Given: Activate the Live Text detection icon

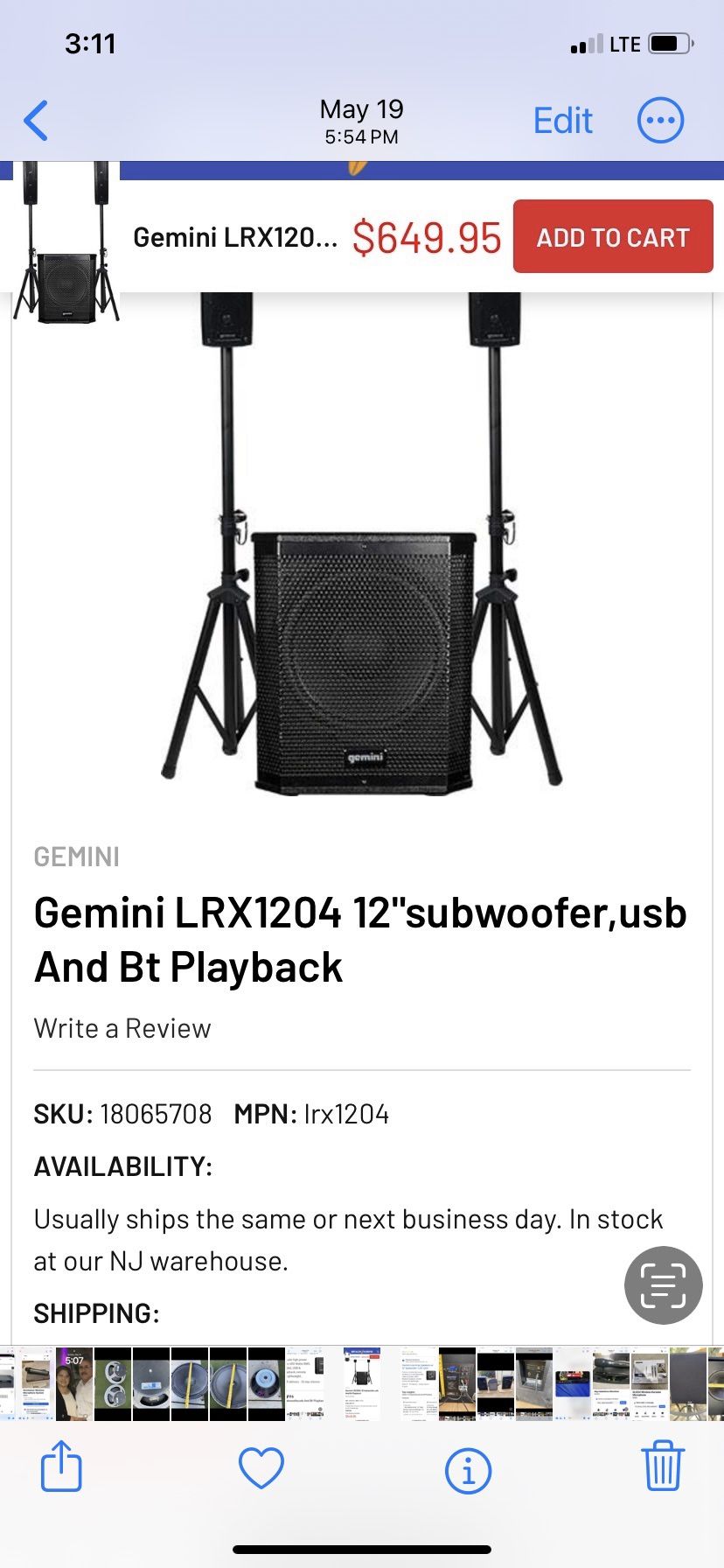Looking at the screenshot, I should pos(662,1284).
